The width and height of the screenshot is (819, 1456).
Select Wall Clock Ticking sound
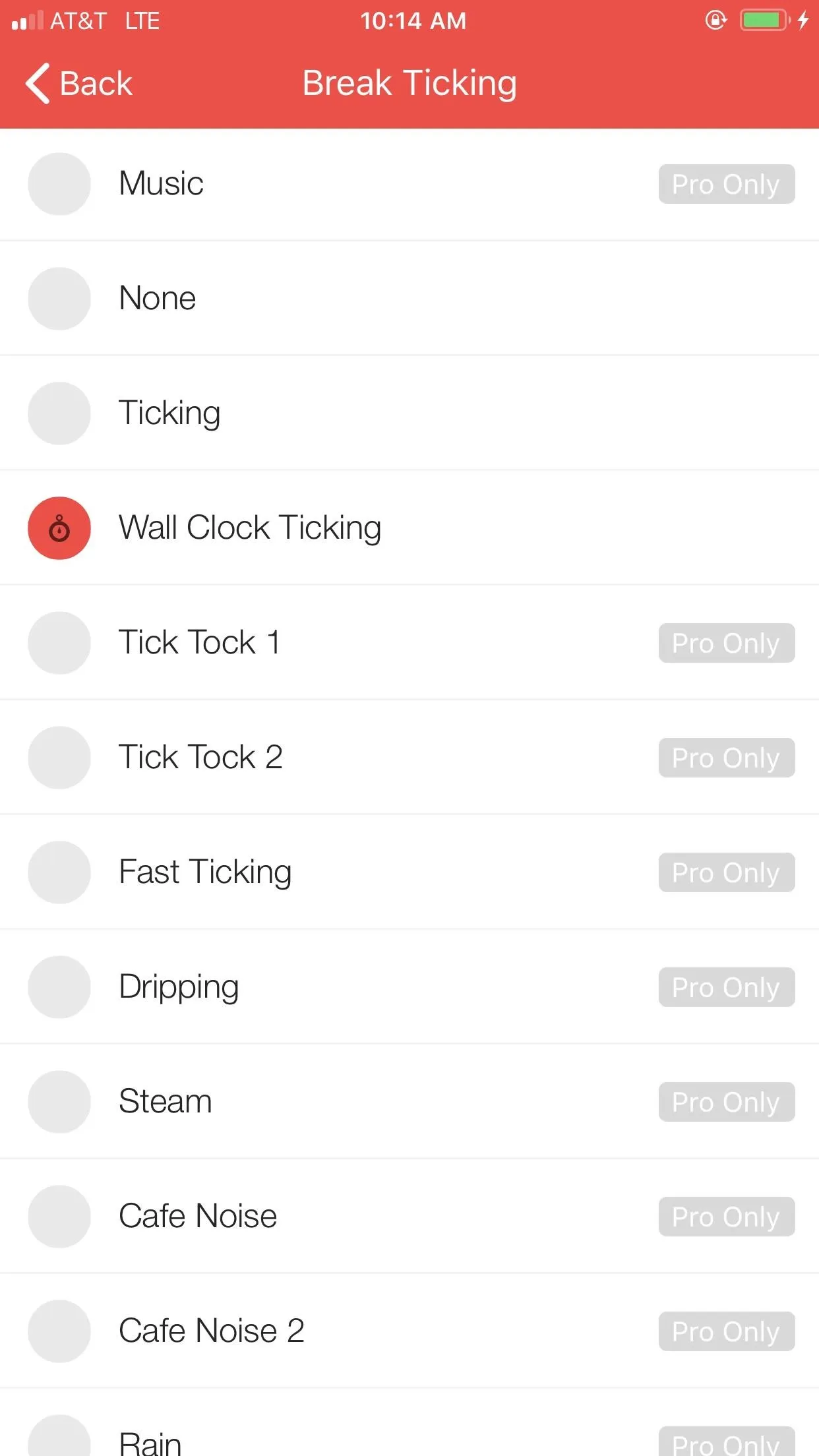(409, 528)
